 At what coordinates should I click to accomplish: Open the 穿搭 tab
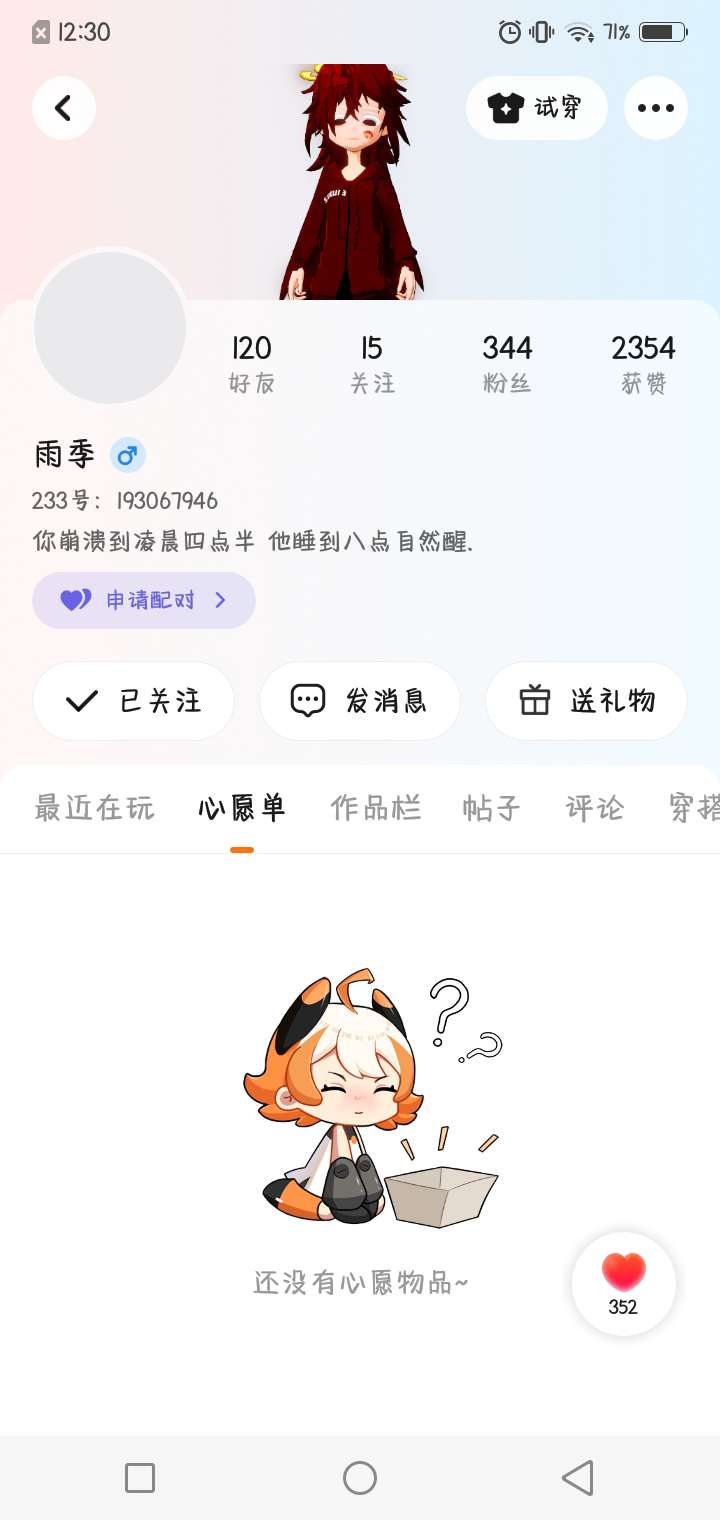[694, 808]
